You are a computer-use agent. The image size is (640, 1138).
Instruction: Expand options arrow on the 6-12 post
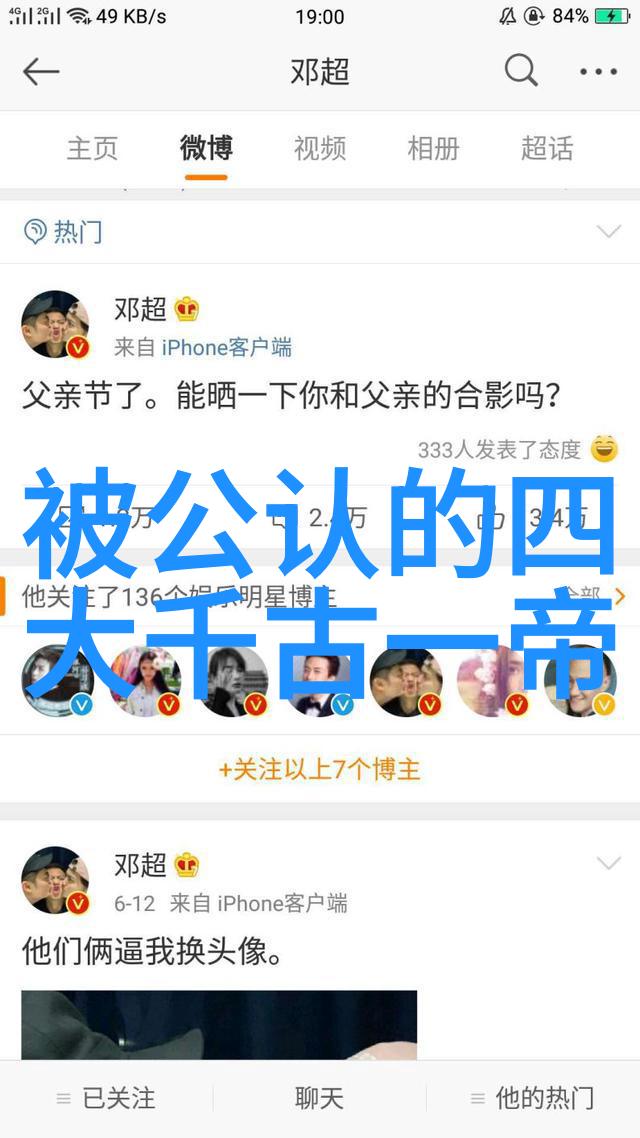(x=608, y=864)
